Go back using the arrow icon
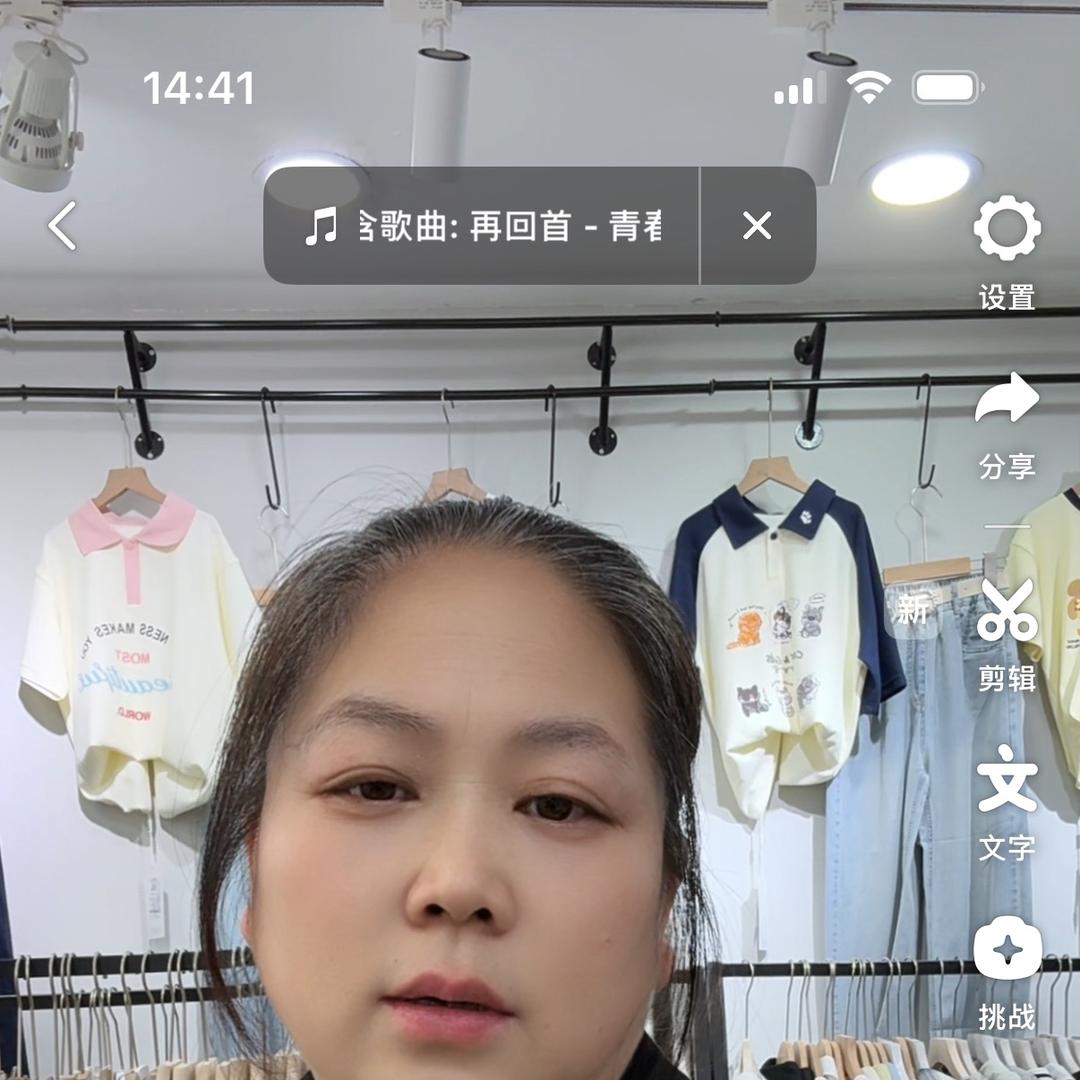Screen dimensions: 1080x1080 click(62, 226)
